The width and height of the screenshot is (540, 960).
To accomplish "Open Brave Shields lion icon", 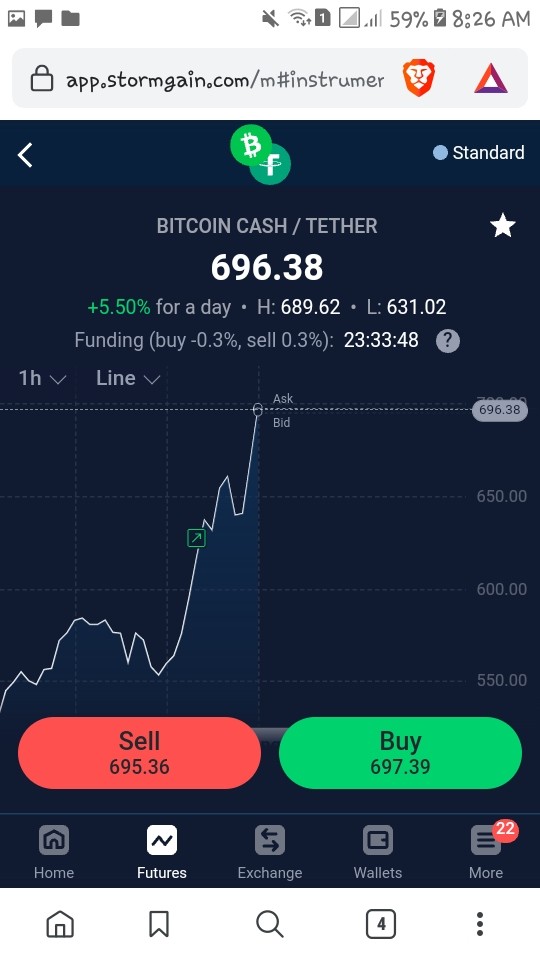I will 419,79.
